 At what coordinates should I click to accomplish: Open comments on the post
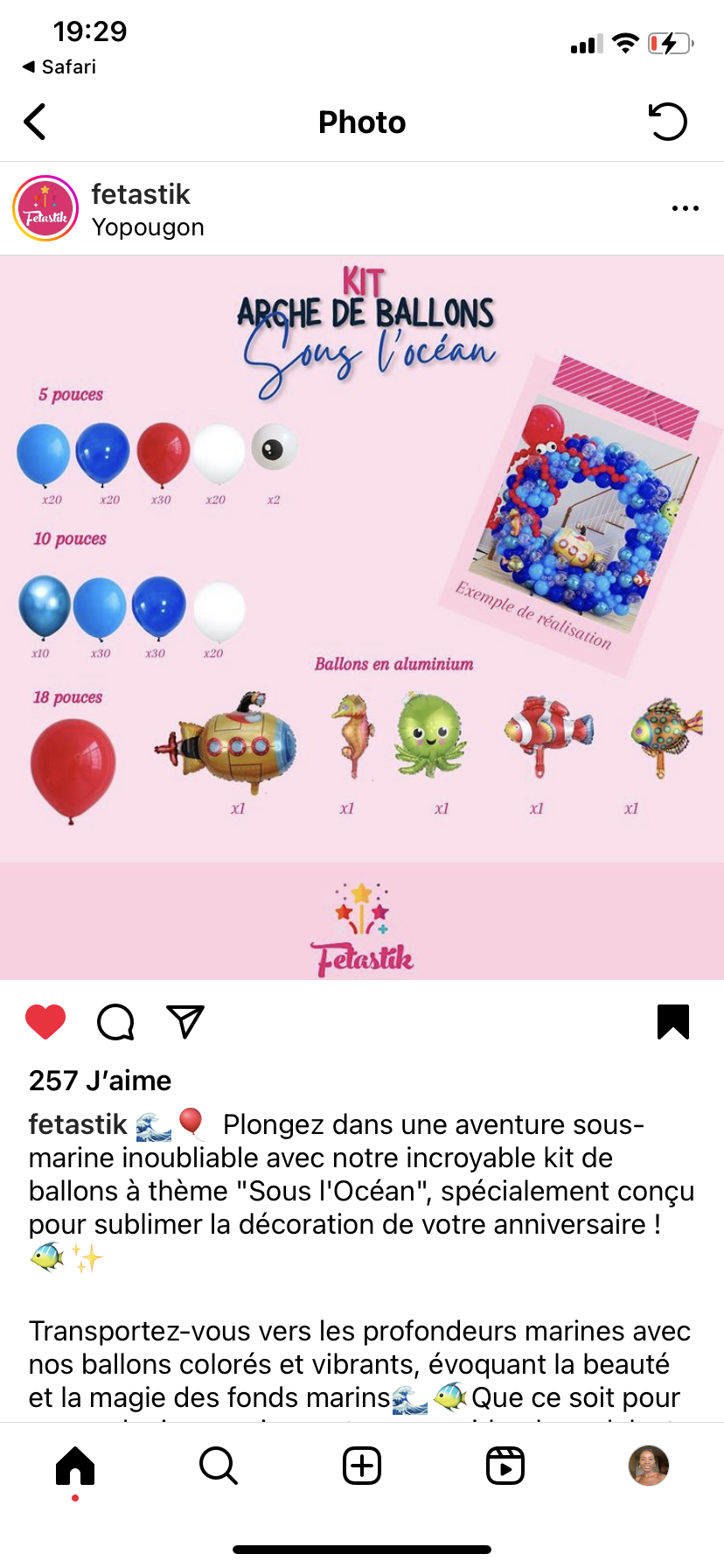[115, 1021]
